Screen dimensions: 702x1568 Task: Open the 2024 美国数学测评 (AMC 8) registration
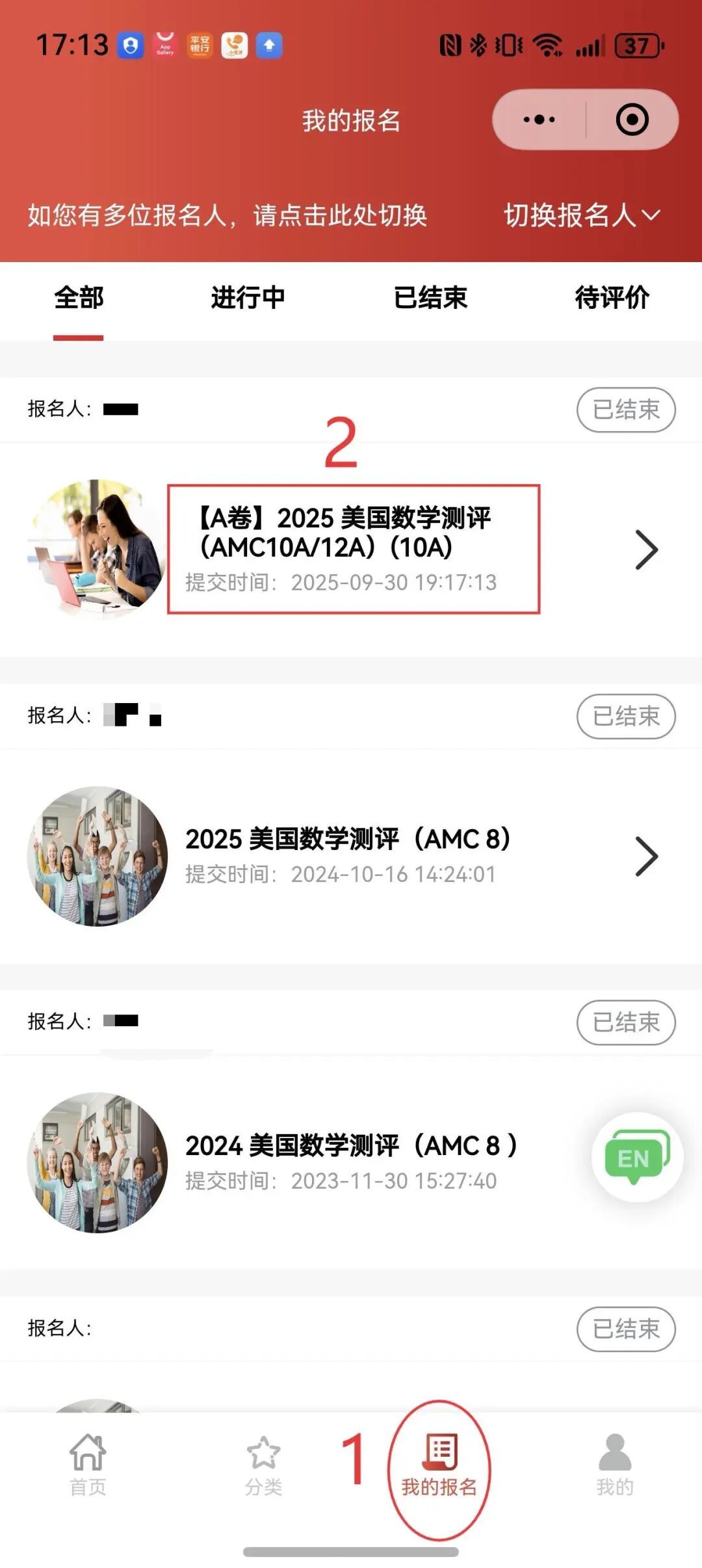click(x=351, y=1161)
